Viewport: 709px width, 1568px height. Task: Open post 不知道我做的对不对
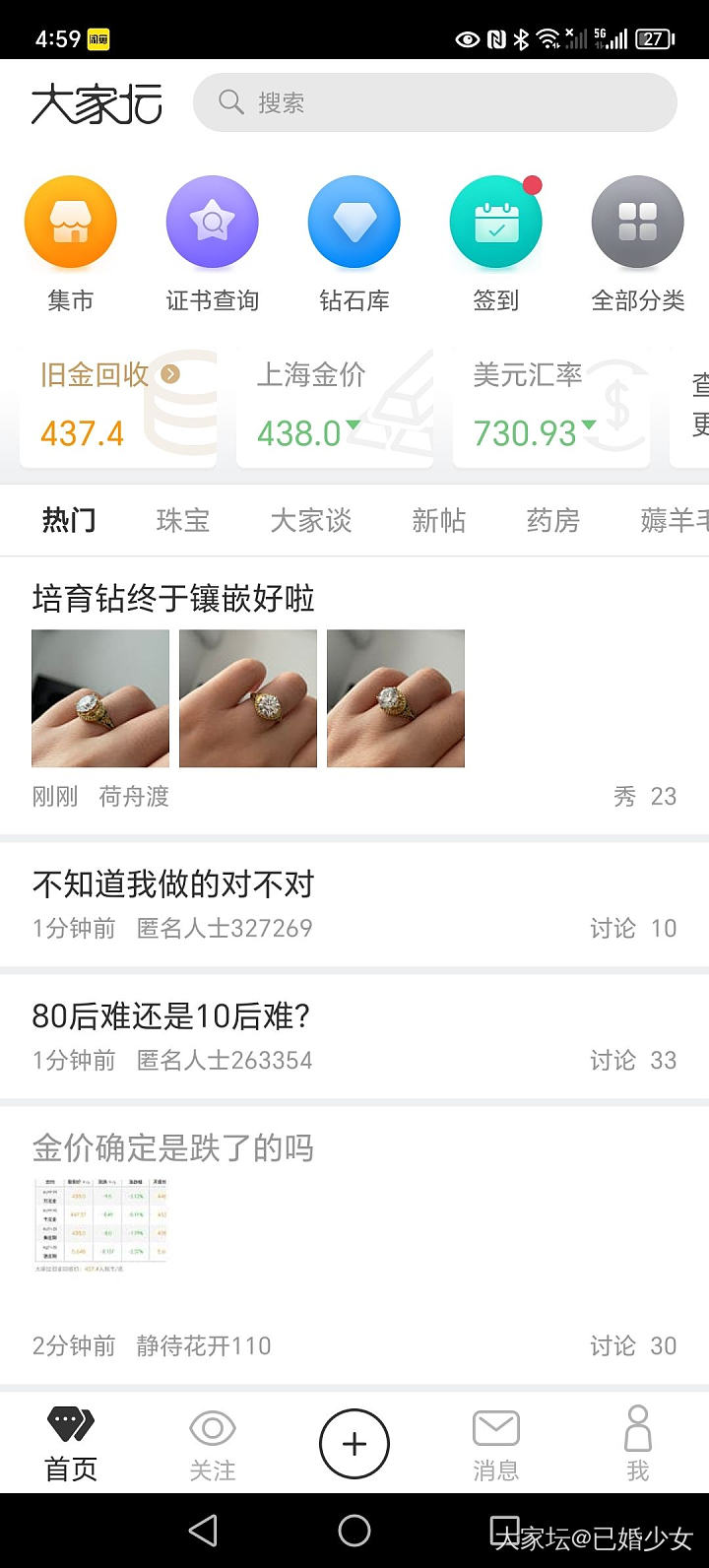coord(173,884)
